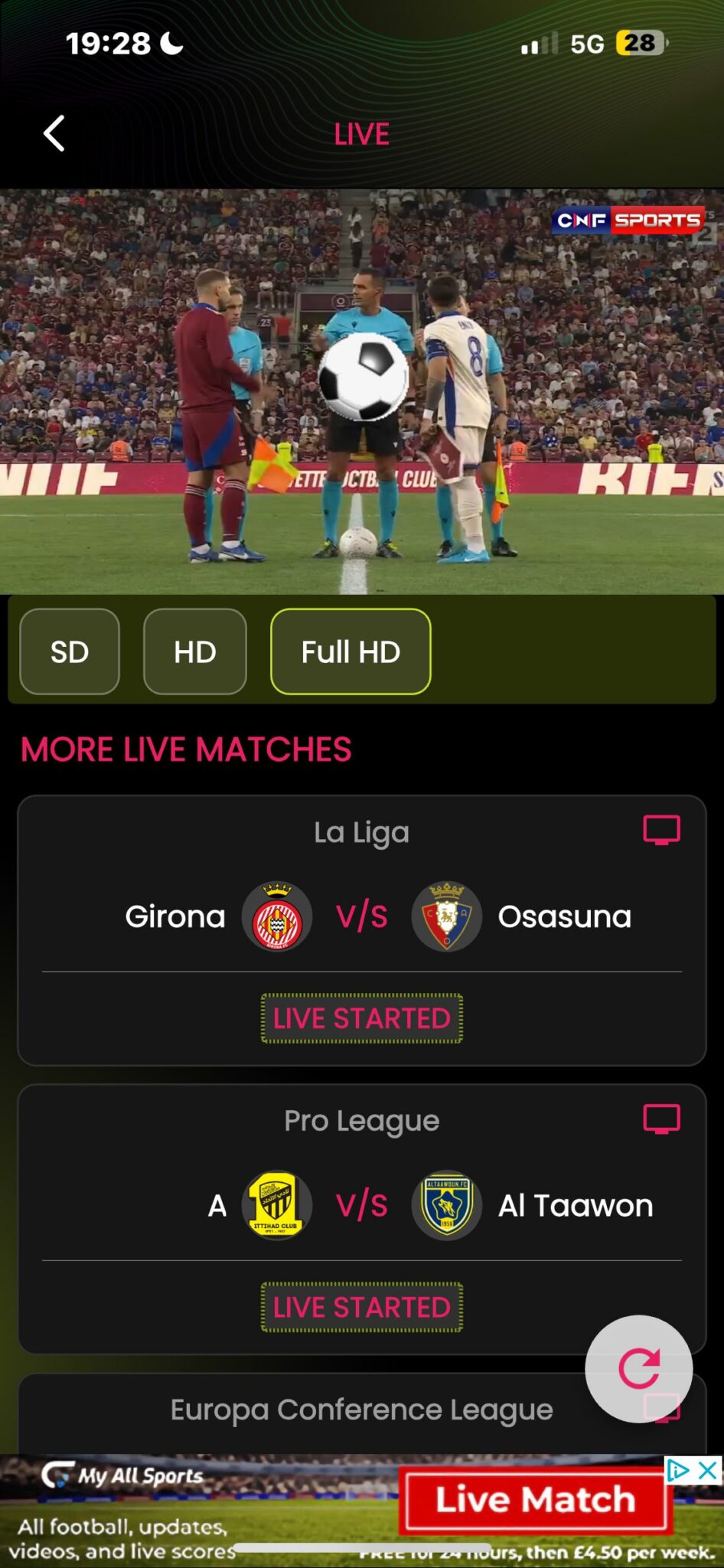Select the Ittihad Club badge
Viewport: 724px width, 1568px height.
click(276, 1204)
